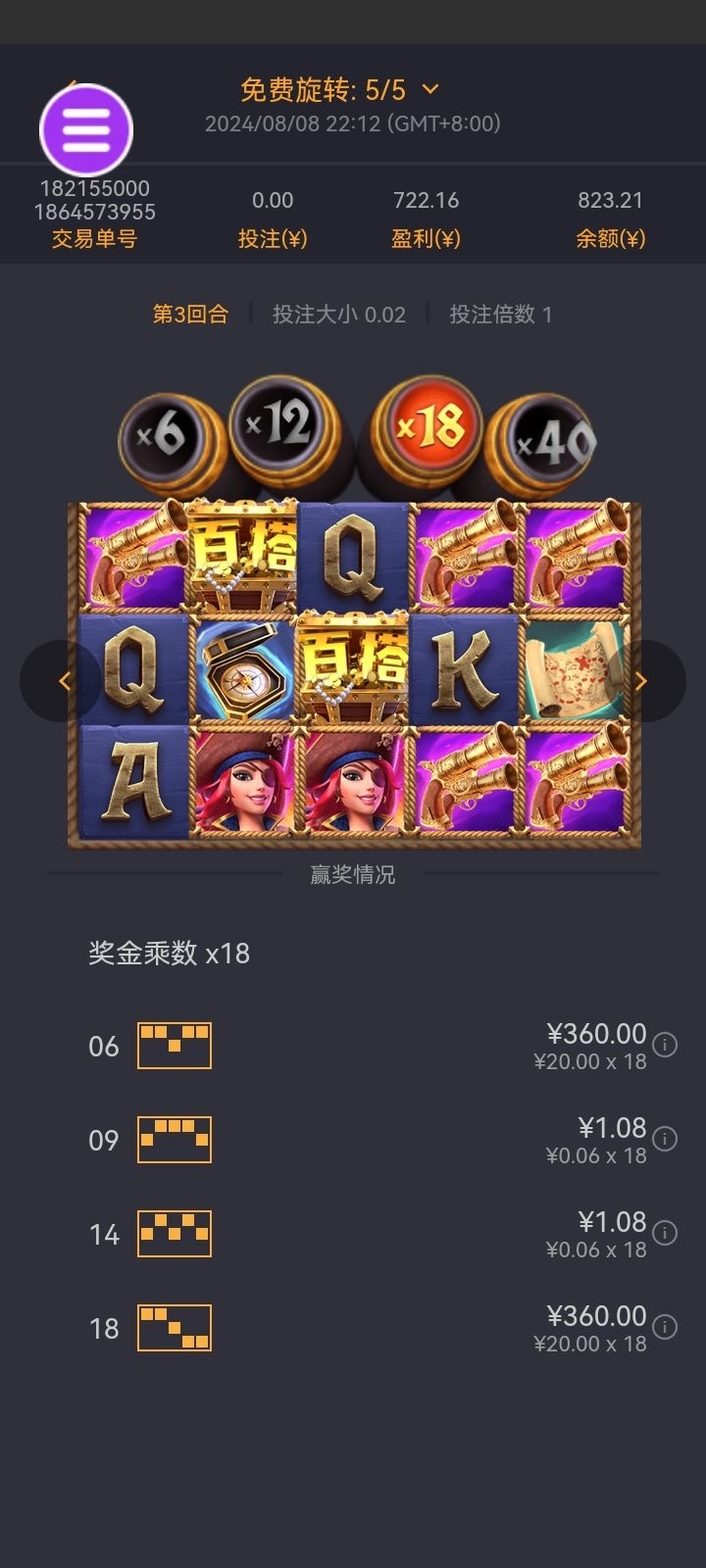Viewport: 706px width, 1568px height.
Task: Open the purple hamburger menu button
Action: pos(86,129)
